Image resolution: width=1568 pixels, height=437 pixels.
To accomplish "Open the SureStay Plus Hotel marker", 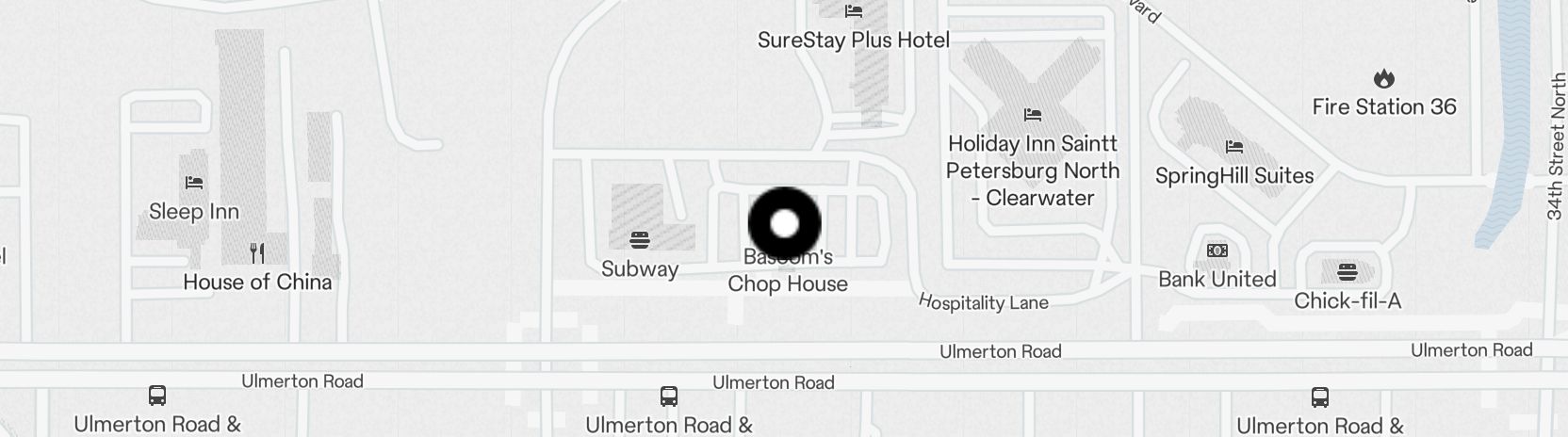I will [x=854, y=13].
